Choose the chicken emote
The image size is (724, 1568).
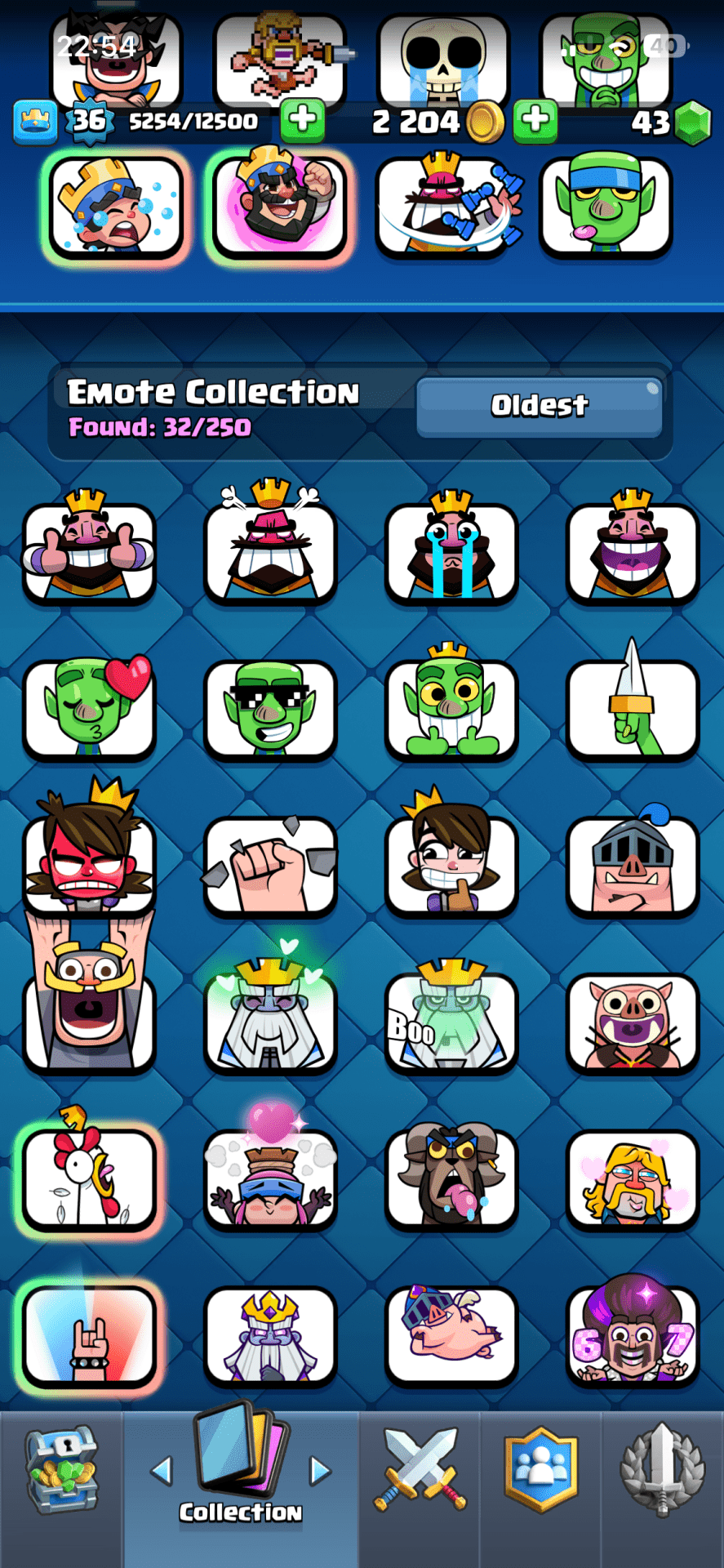coord(89,1178)
